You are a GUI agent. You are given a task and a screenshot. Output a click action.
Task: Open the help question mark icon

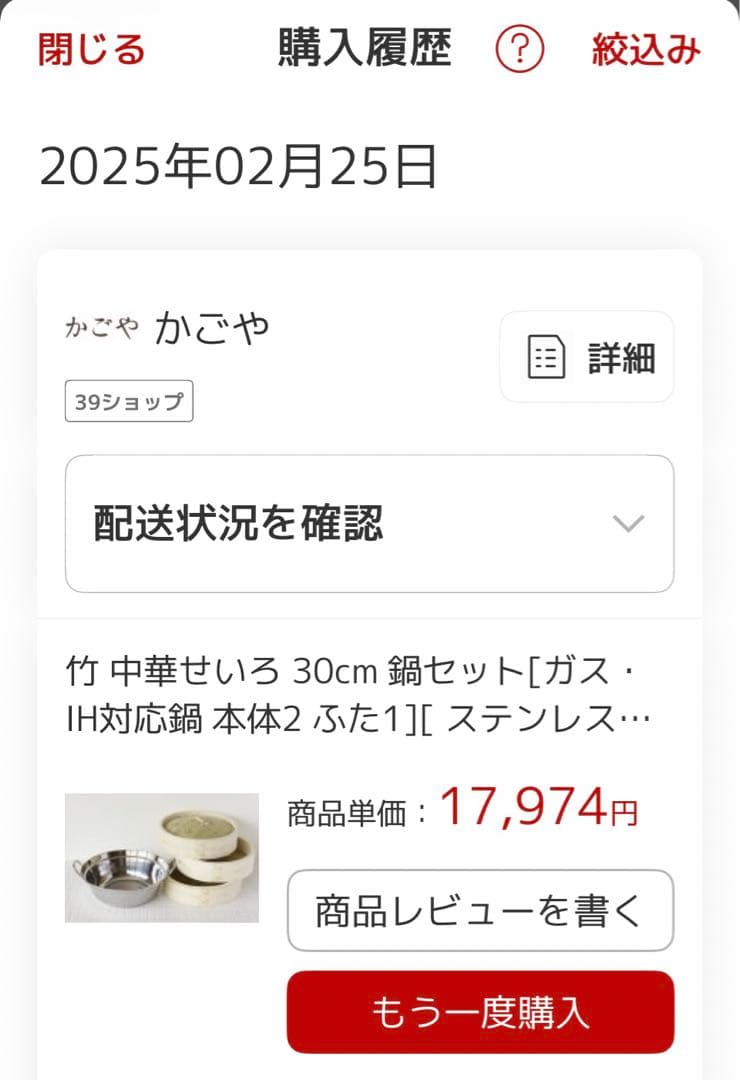(520, 49)
